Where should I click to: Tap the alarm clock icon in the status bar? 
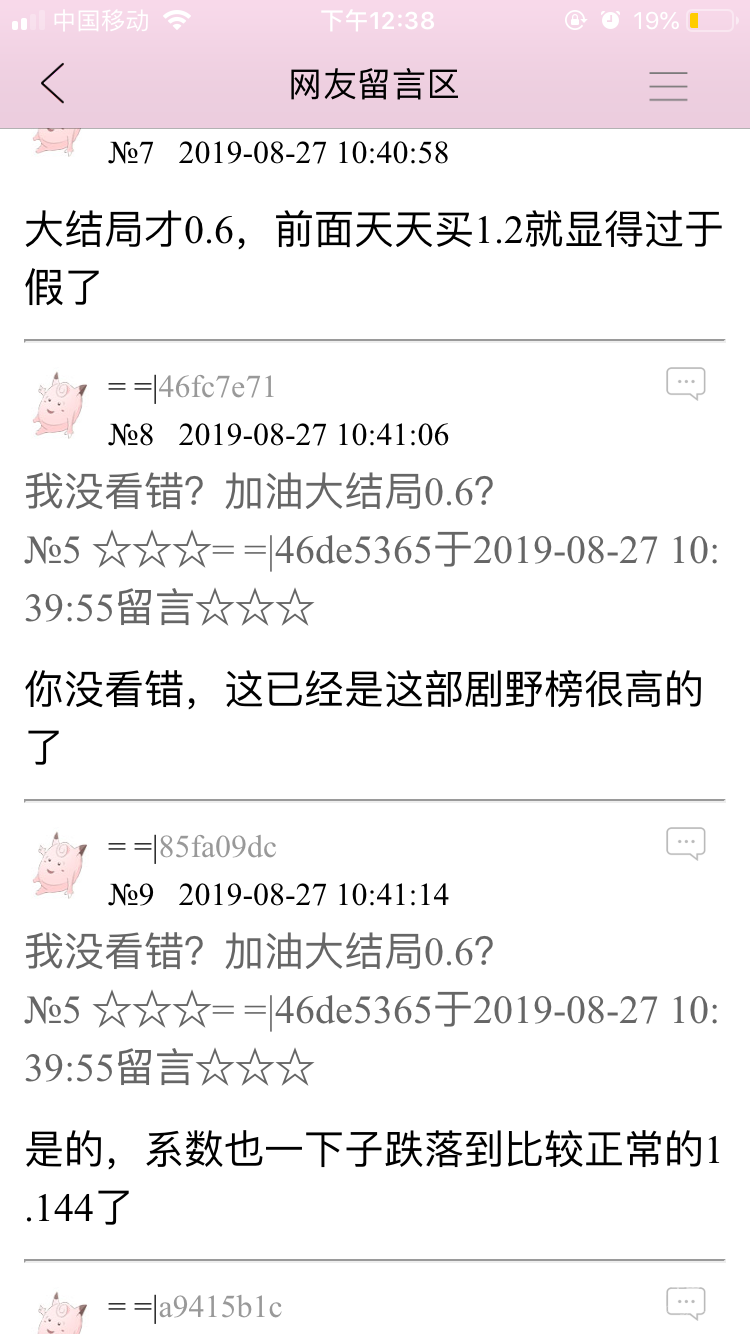(610, 18)
